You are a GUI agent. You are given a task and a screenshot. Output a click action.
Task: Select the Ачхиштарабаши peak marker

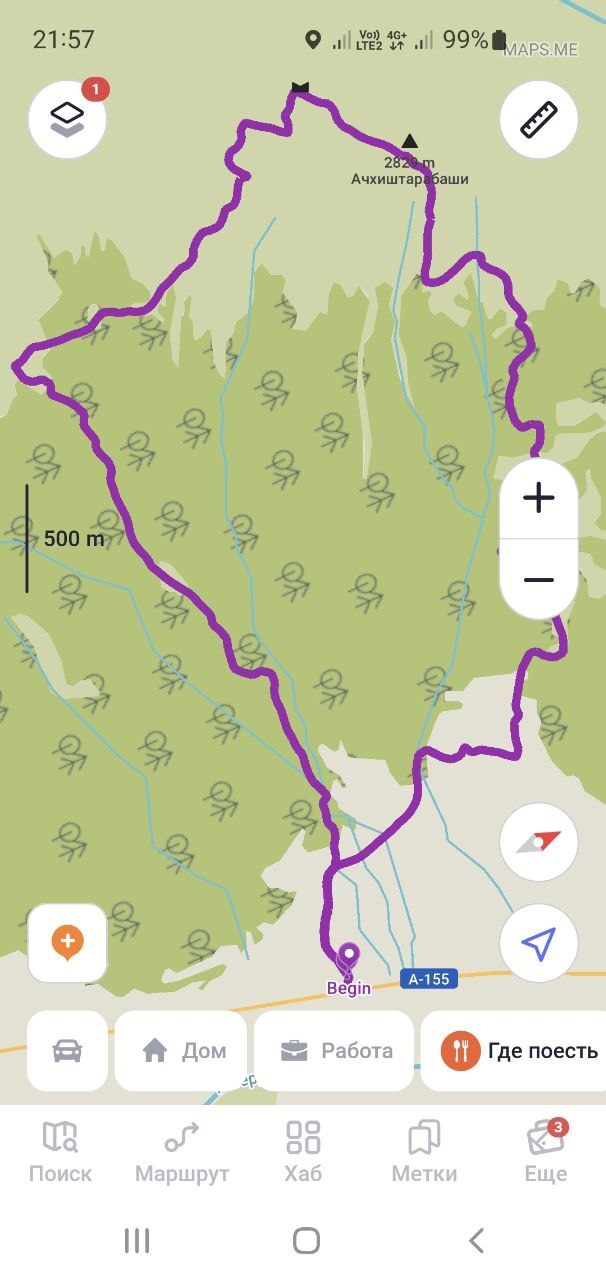(410, 143)
